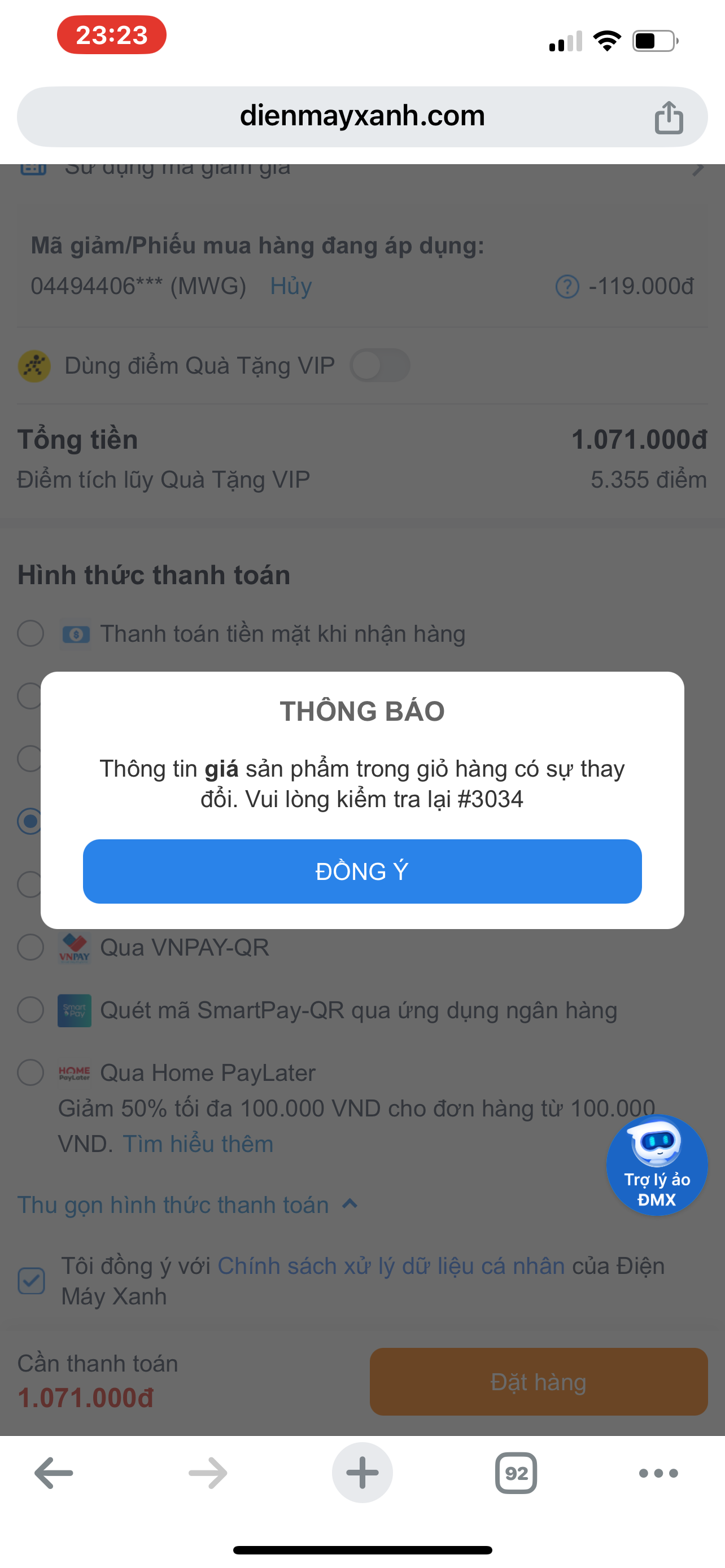Toggle Dùng điểm Quà Tặng VIP switch
The image size is (725, 1568).
379,365
